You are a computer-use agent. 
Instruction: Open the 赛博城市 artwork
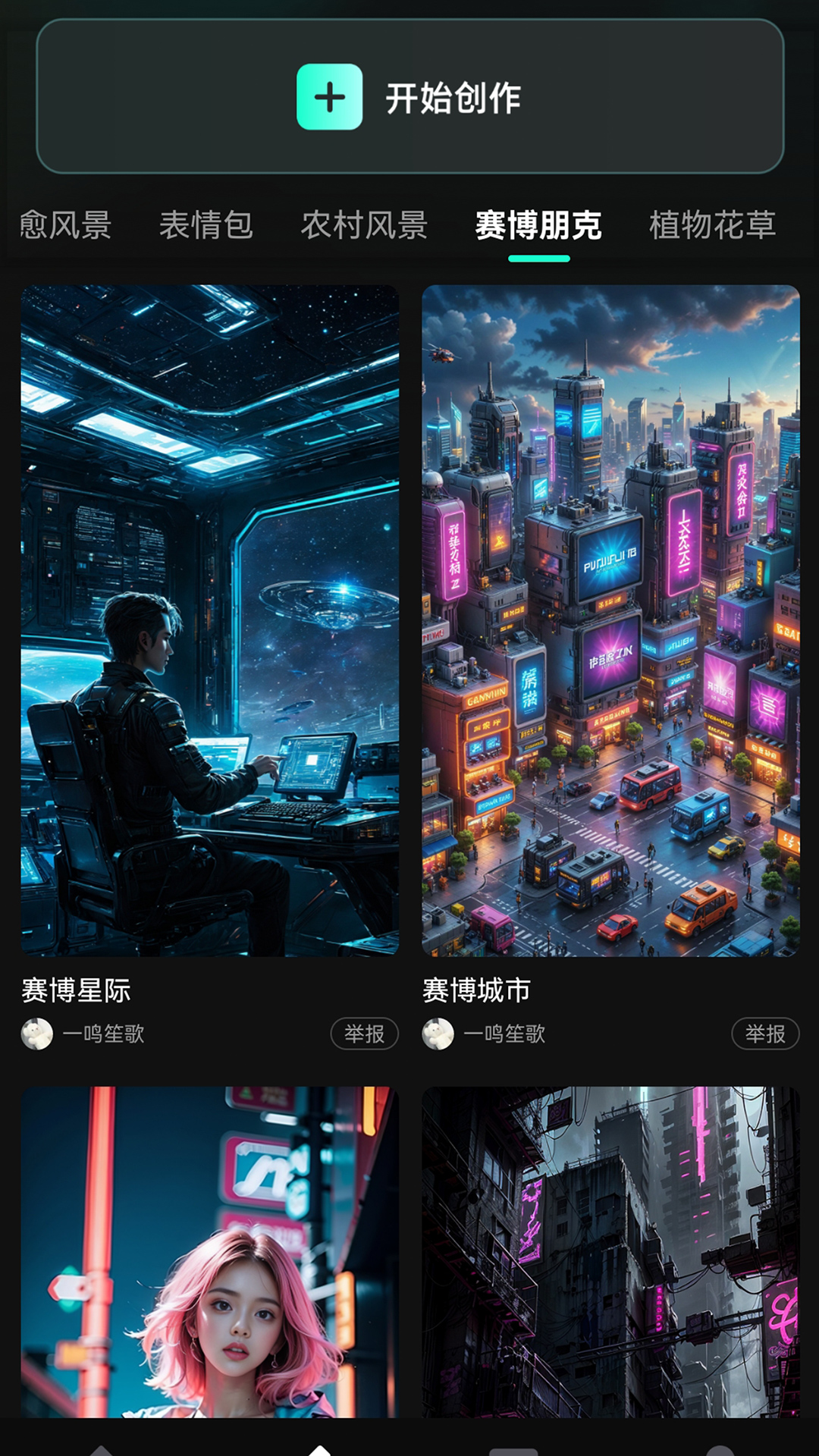pyautogui.click(x=610, y=620)
